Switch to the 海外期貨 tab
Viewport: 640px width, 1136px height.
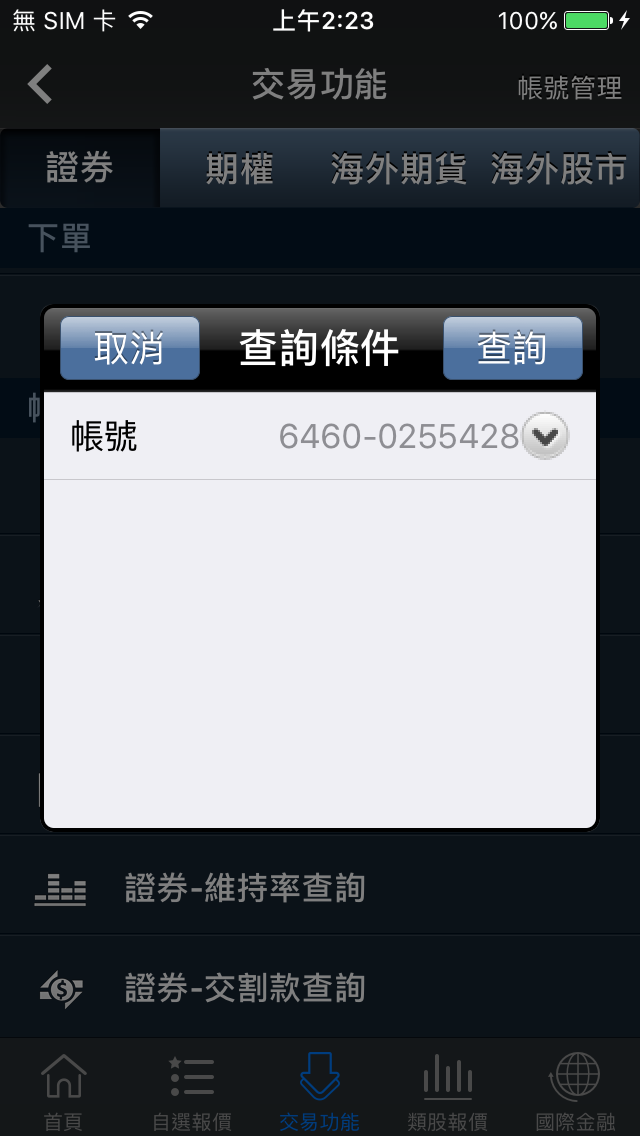pos(399,169)
